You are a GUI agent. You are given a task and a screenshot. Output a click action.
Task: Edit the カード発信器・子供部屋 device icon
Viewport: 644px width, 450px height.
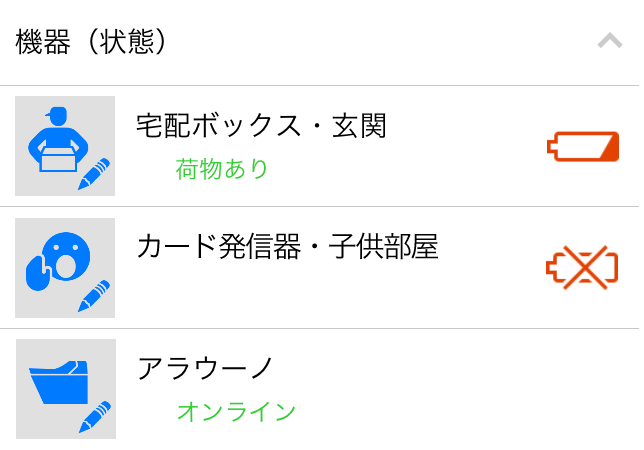click(66, 268)
